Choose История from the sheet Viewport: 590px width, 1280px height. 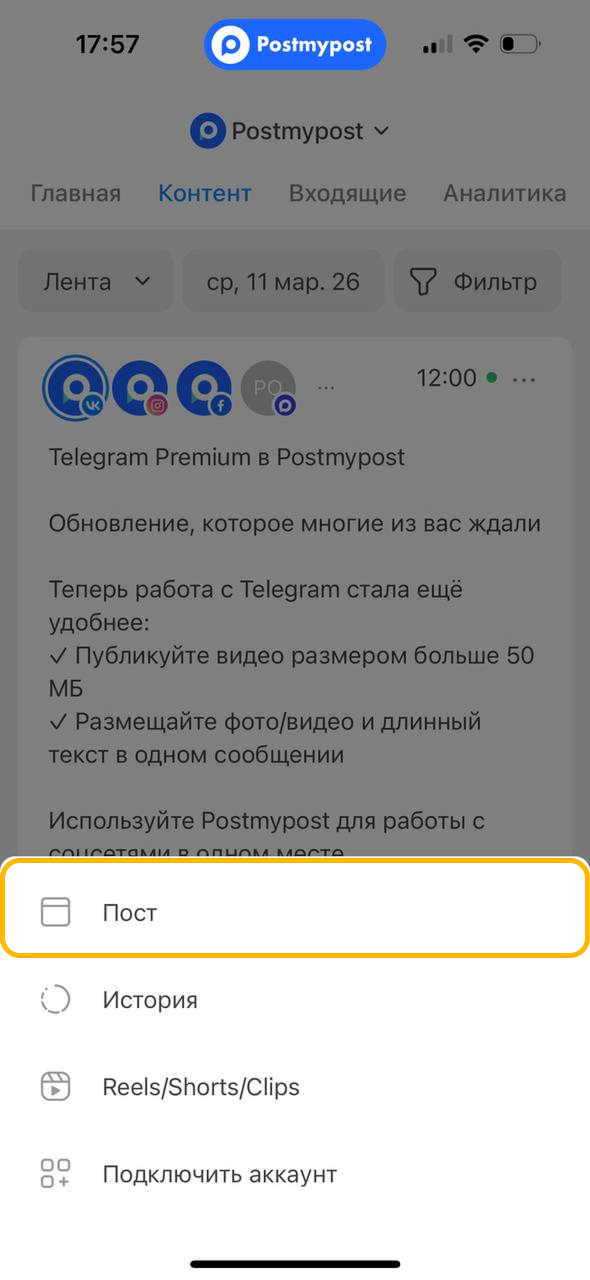(x=295, y=999)
